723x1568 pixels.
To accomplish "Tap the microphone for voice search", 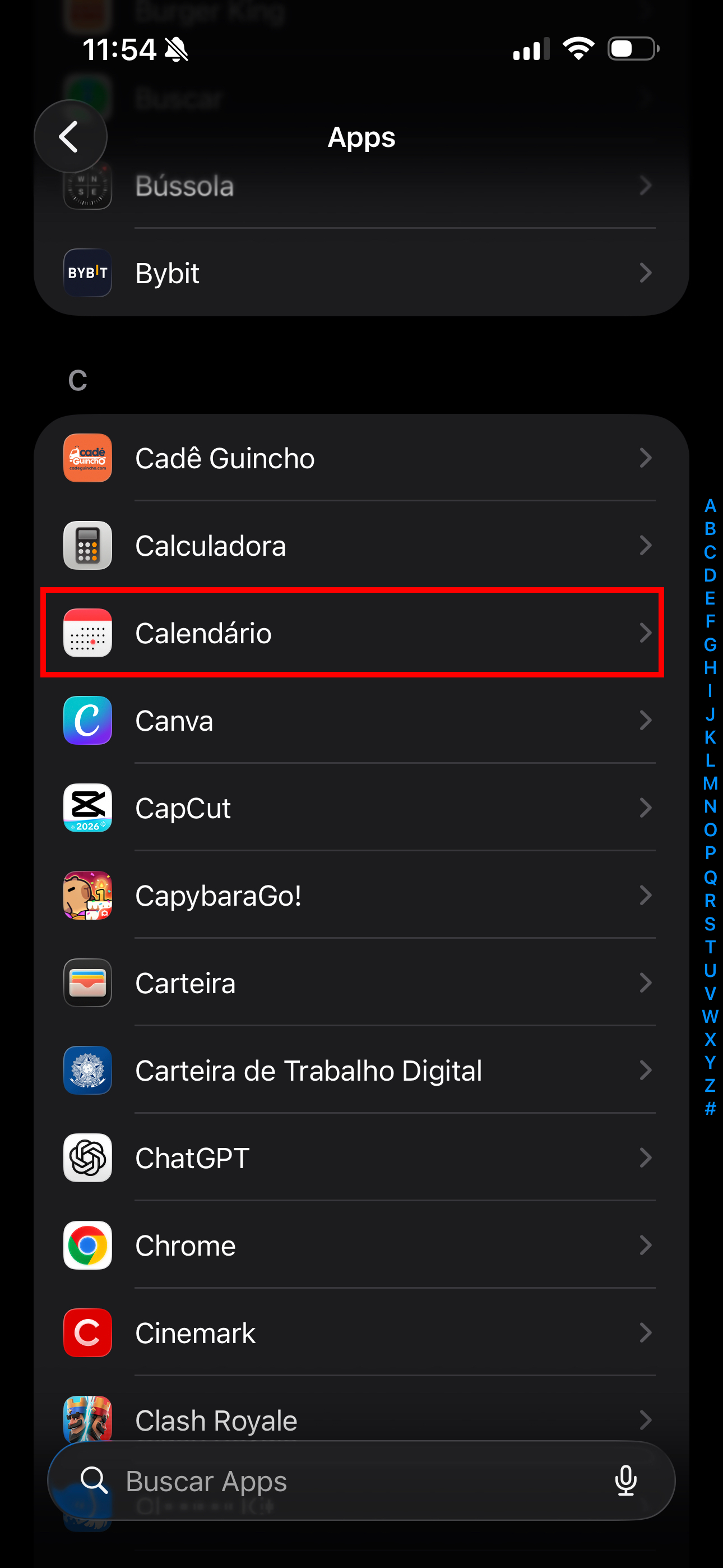I will 625,1481.
